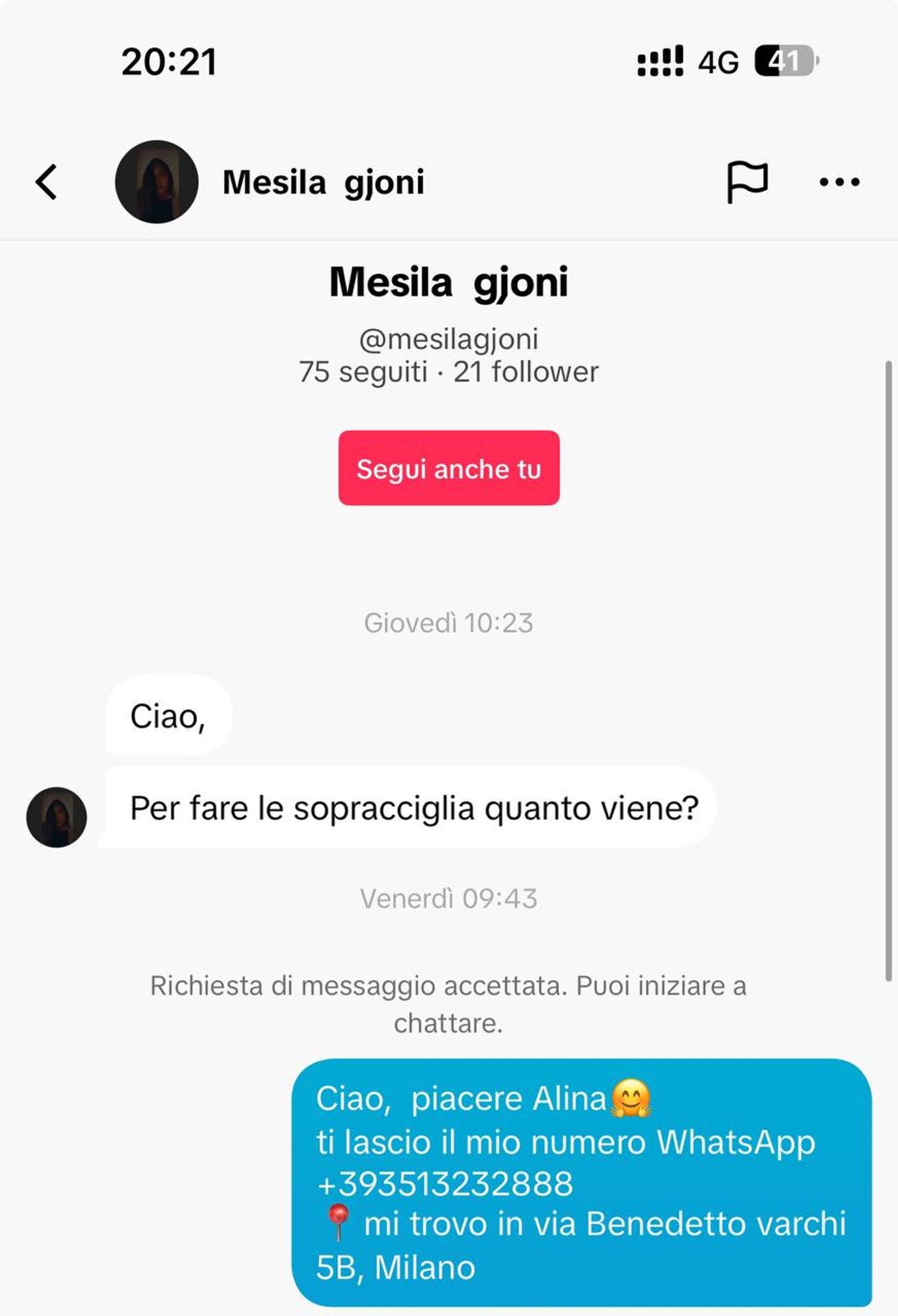Open Mesila gjoni's profile picture in header
Viewport: 898px width, 1316px height.
coord(156,182)
